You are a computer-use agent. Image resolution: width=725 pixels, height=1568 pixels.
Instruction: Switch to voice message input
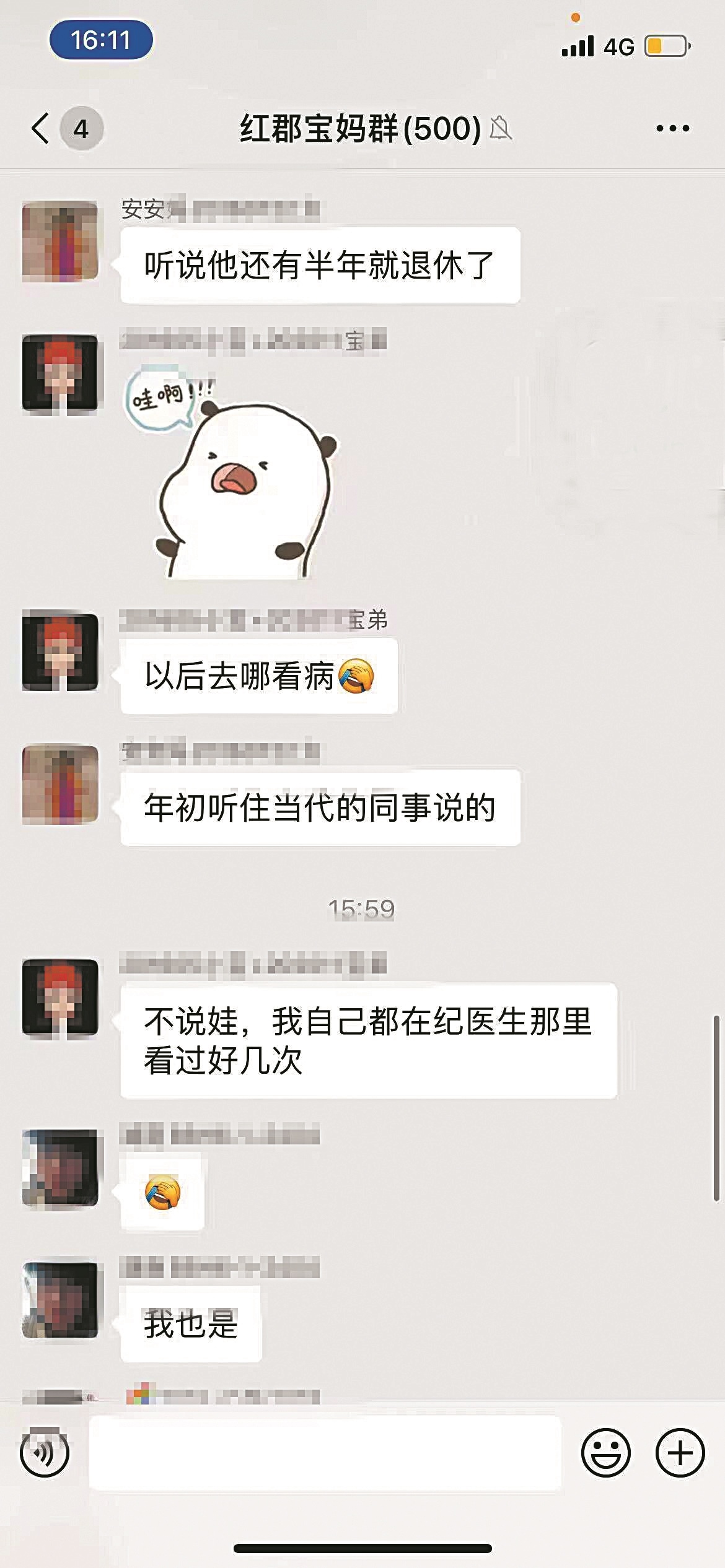tap(44, 1453)
